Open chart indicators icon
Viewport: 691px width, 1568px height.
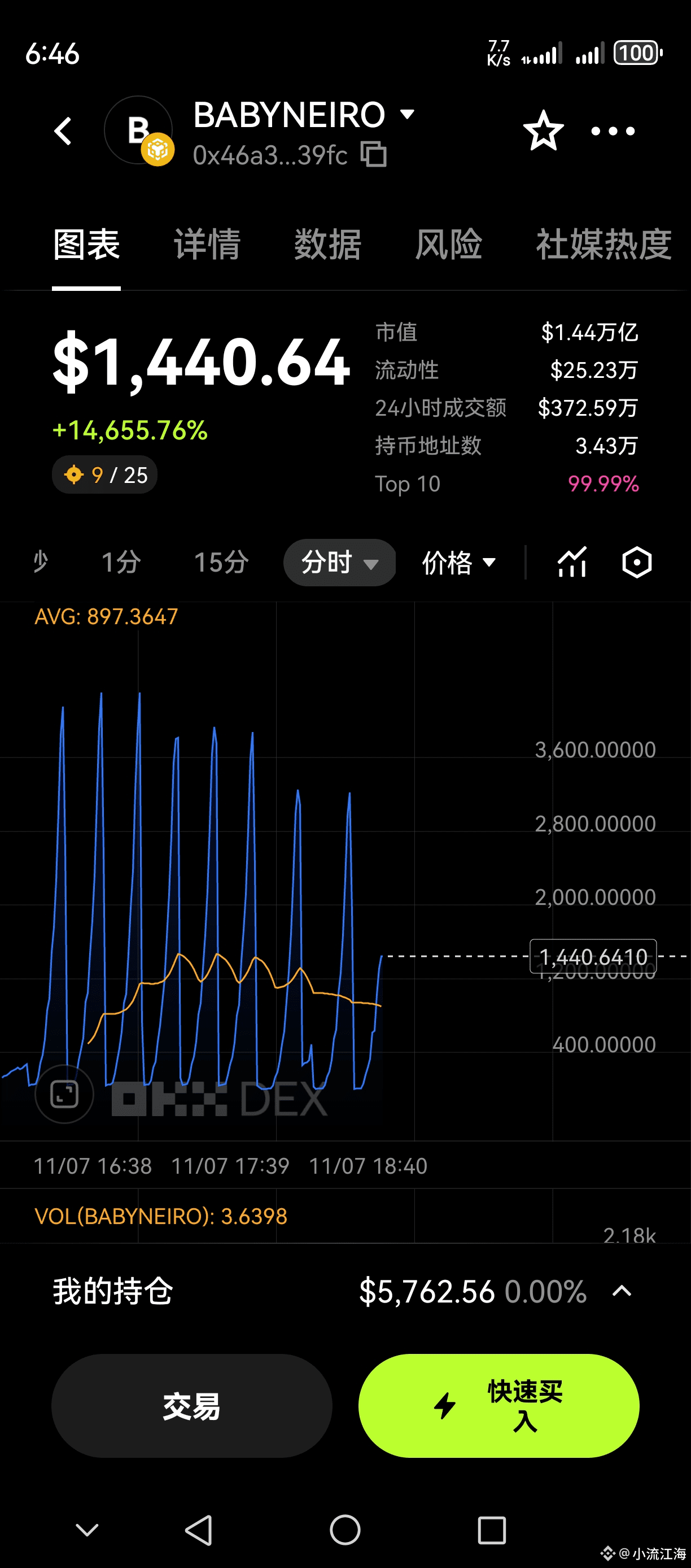[572, 562]
